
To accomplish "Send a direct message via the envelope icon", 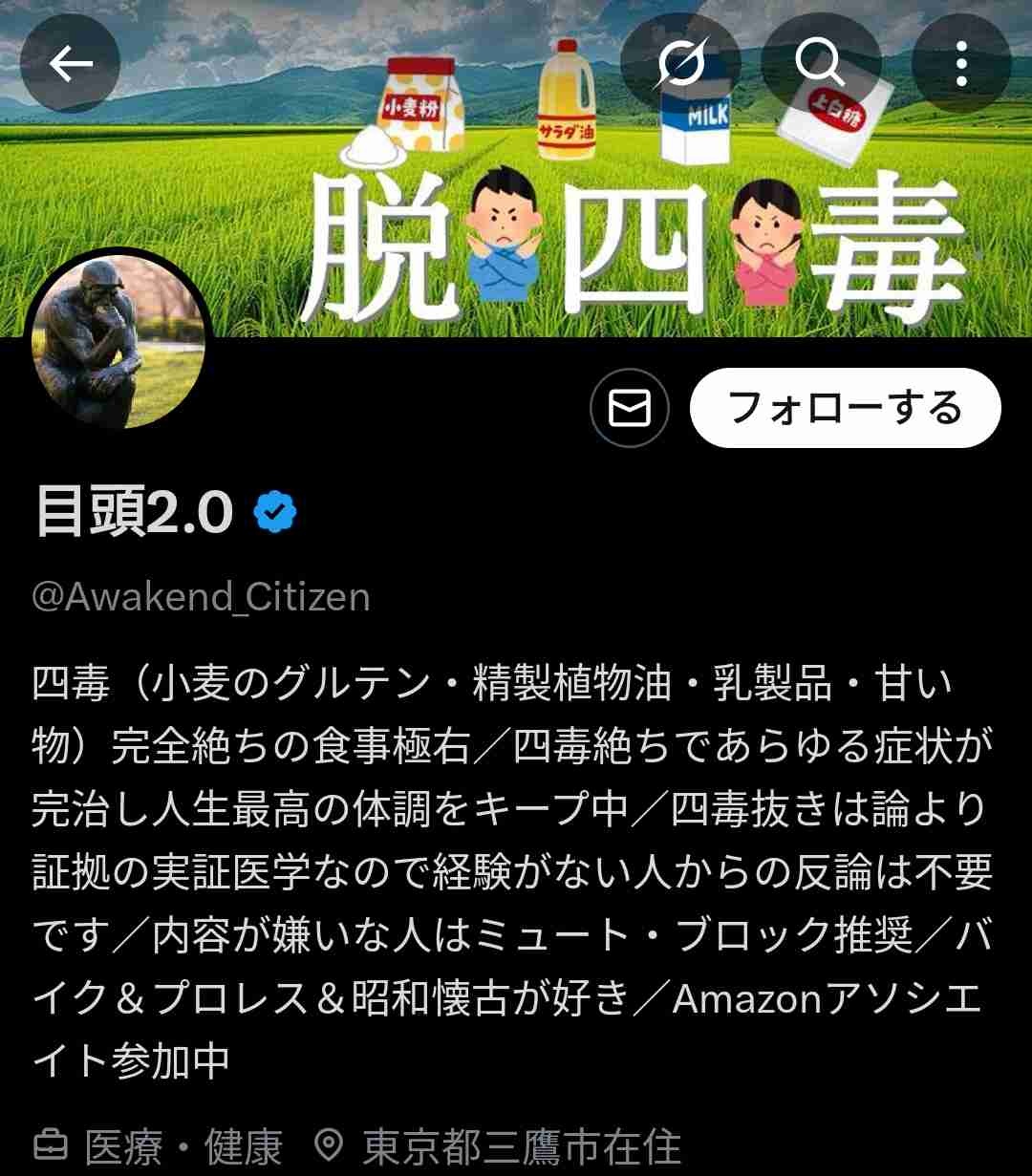I will [630, 408].
